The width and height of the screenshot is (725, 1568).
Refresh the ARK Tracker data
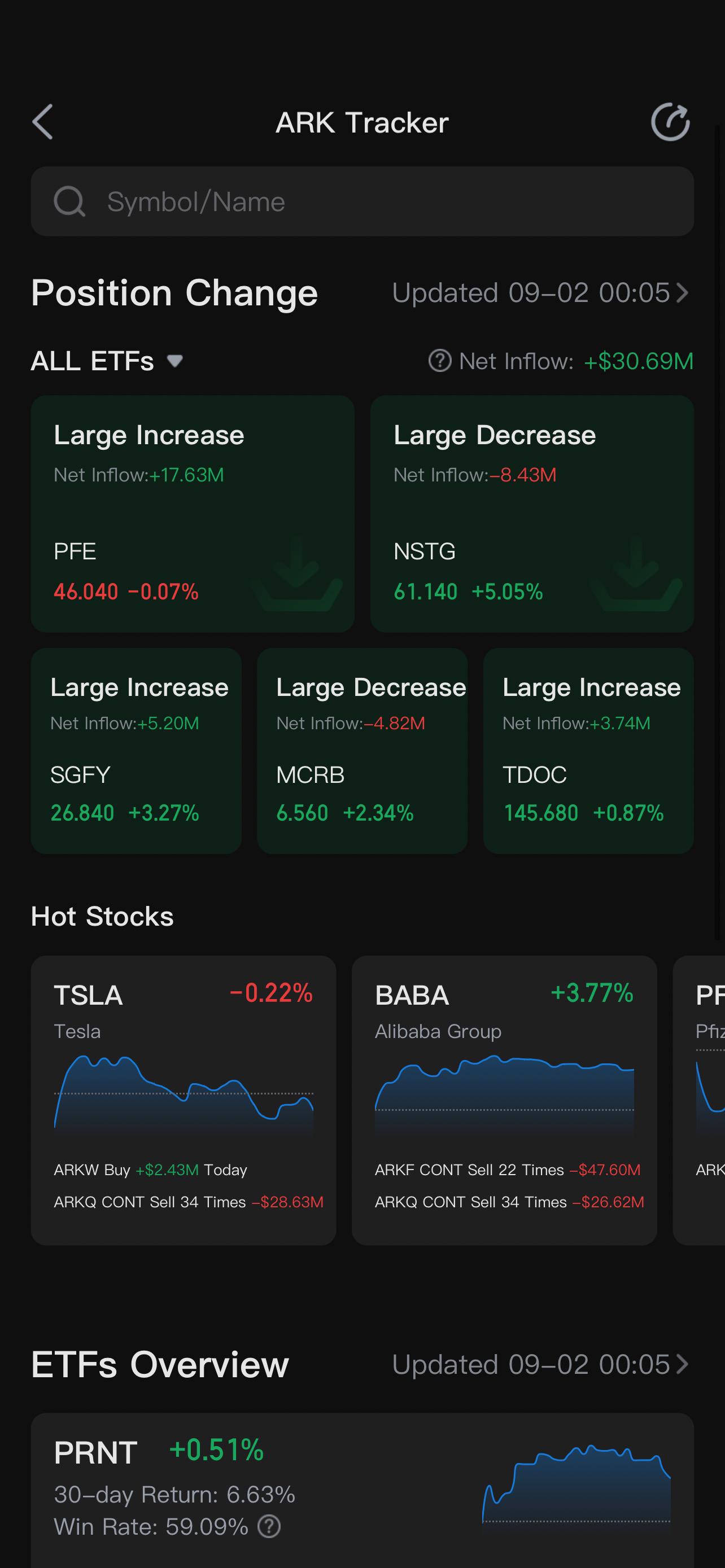[x=670, y=122]
